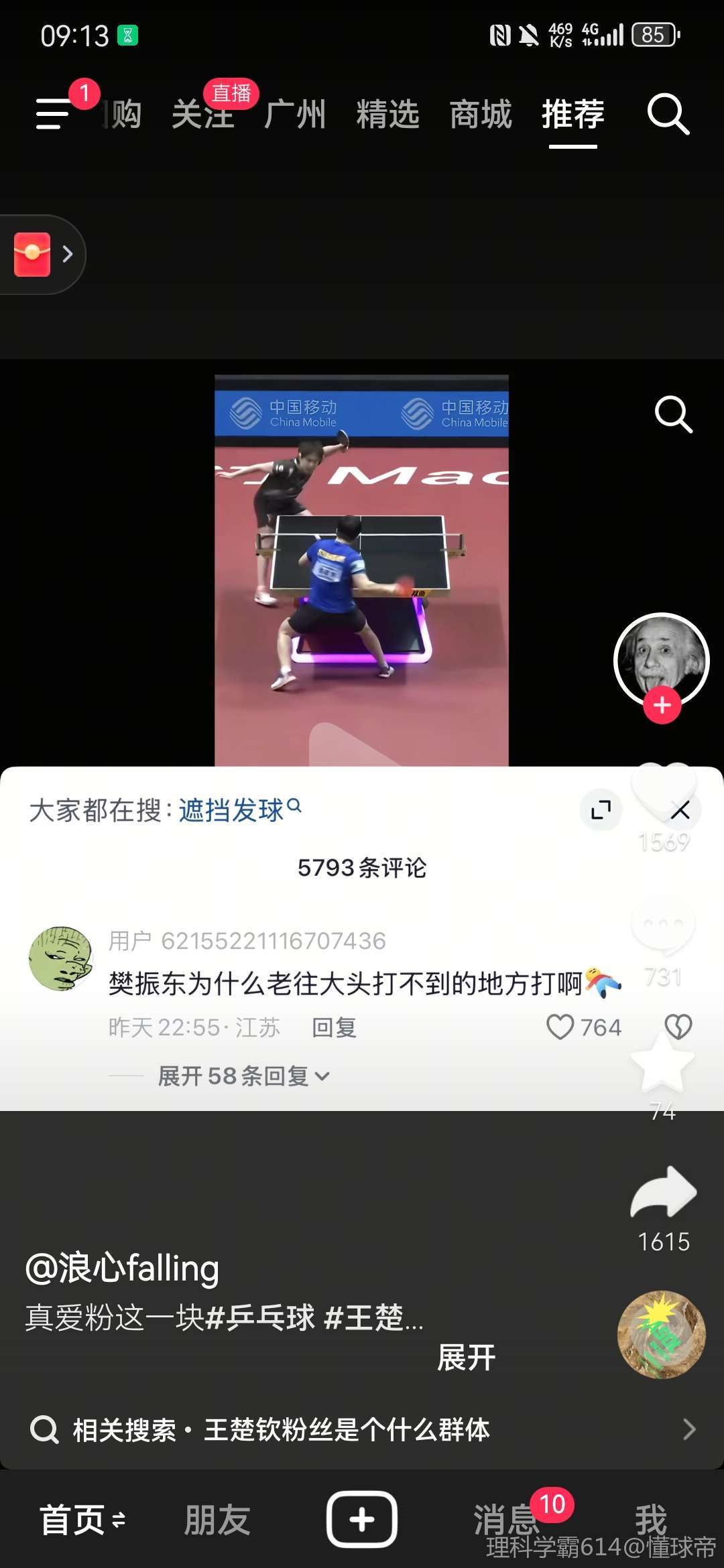Close the comments panel
The width and height of the screenshot is (724, 1568).
tap(680, 810)
